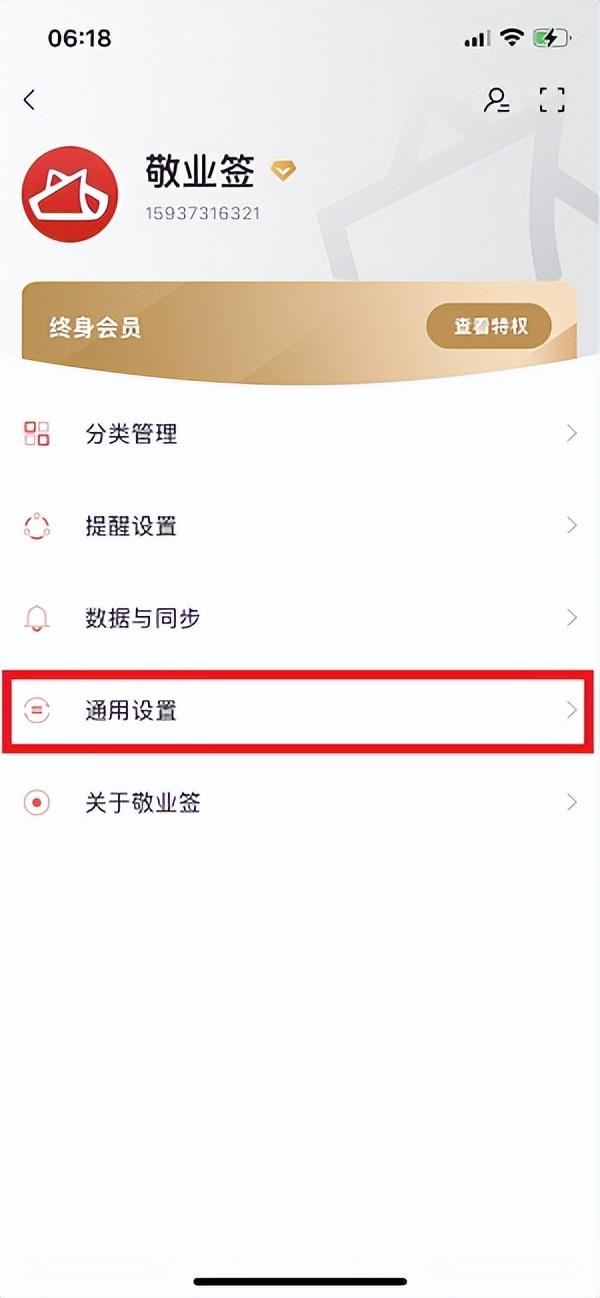The width and height of the screenshot is (600, 1298).
Task: Go back using the top-left arrow
Action: (29, 99)
